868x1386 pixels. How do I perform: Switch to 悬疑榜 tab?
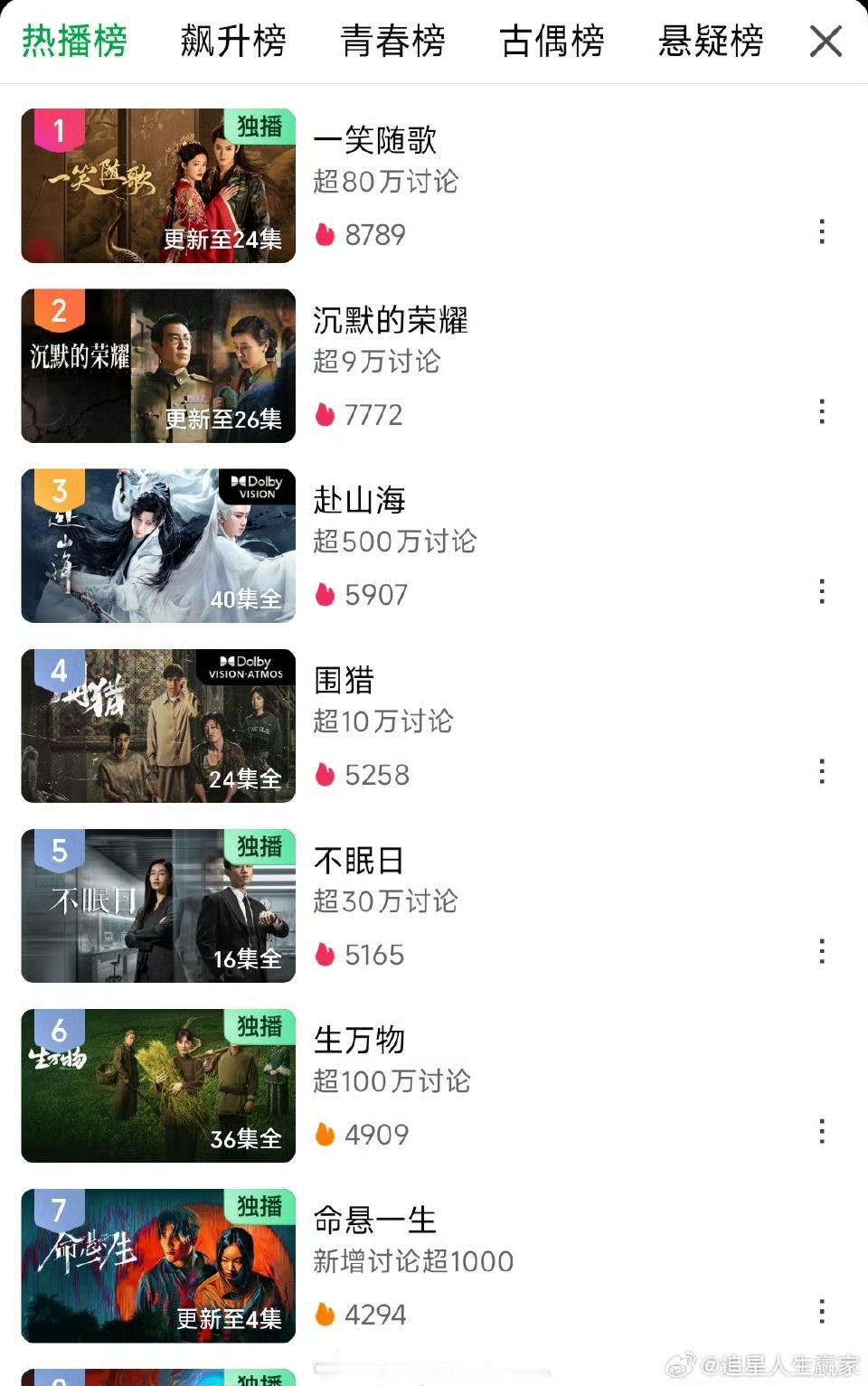[x=711, y=42]
